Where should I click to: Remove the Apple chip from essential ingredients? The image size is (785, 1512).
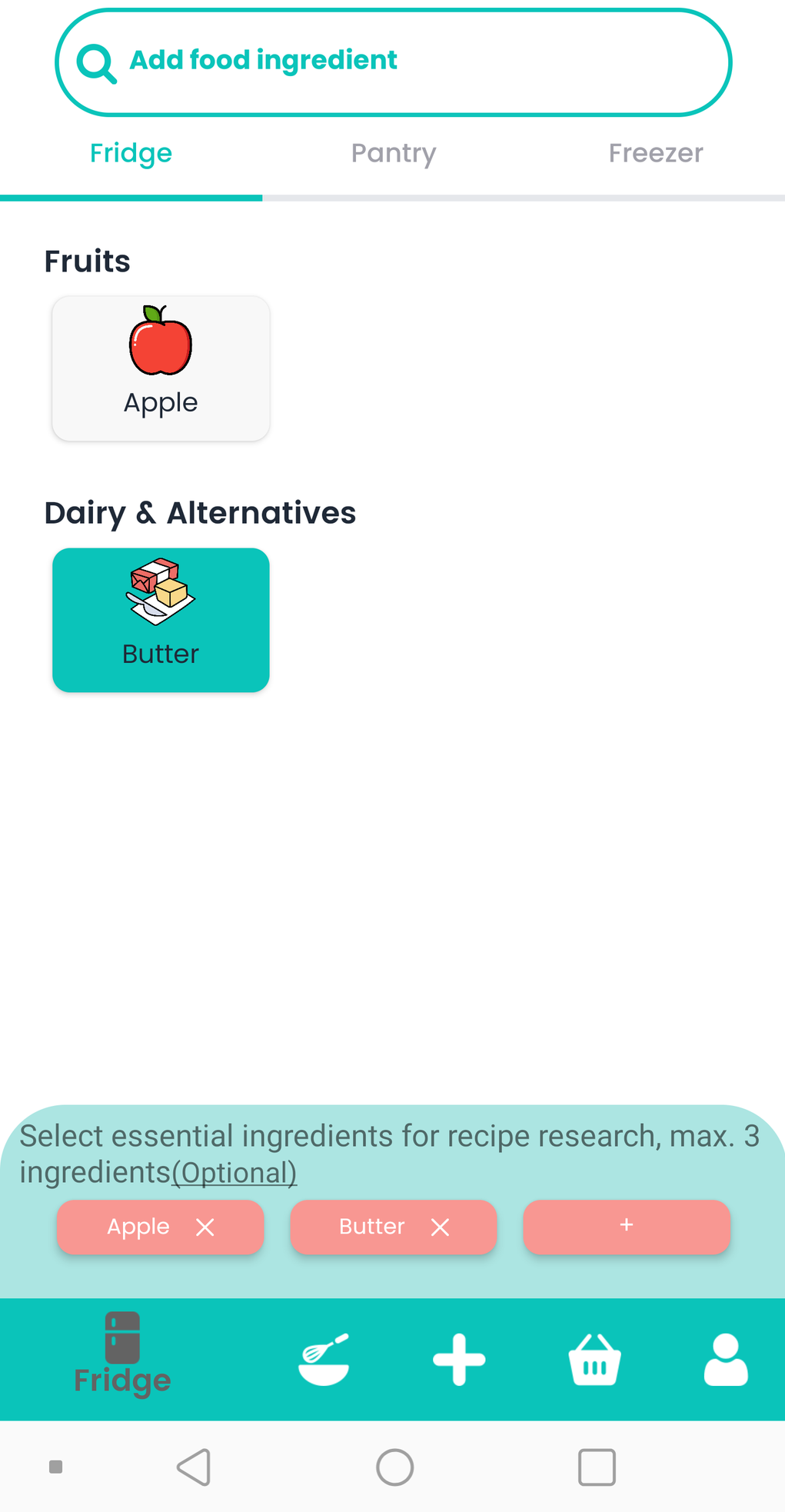[205, 1227]
